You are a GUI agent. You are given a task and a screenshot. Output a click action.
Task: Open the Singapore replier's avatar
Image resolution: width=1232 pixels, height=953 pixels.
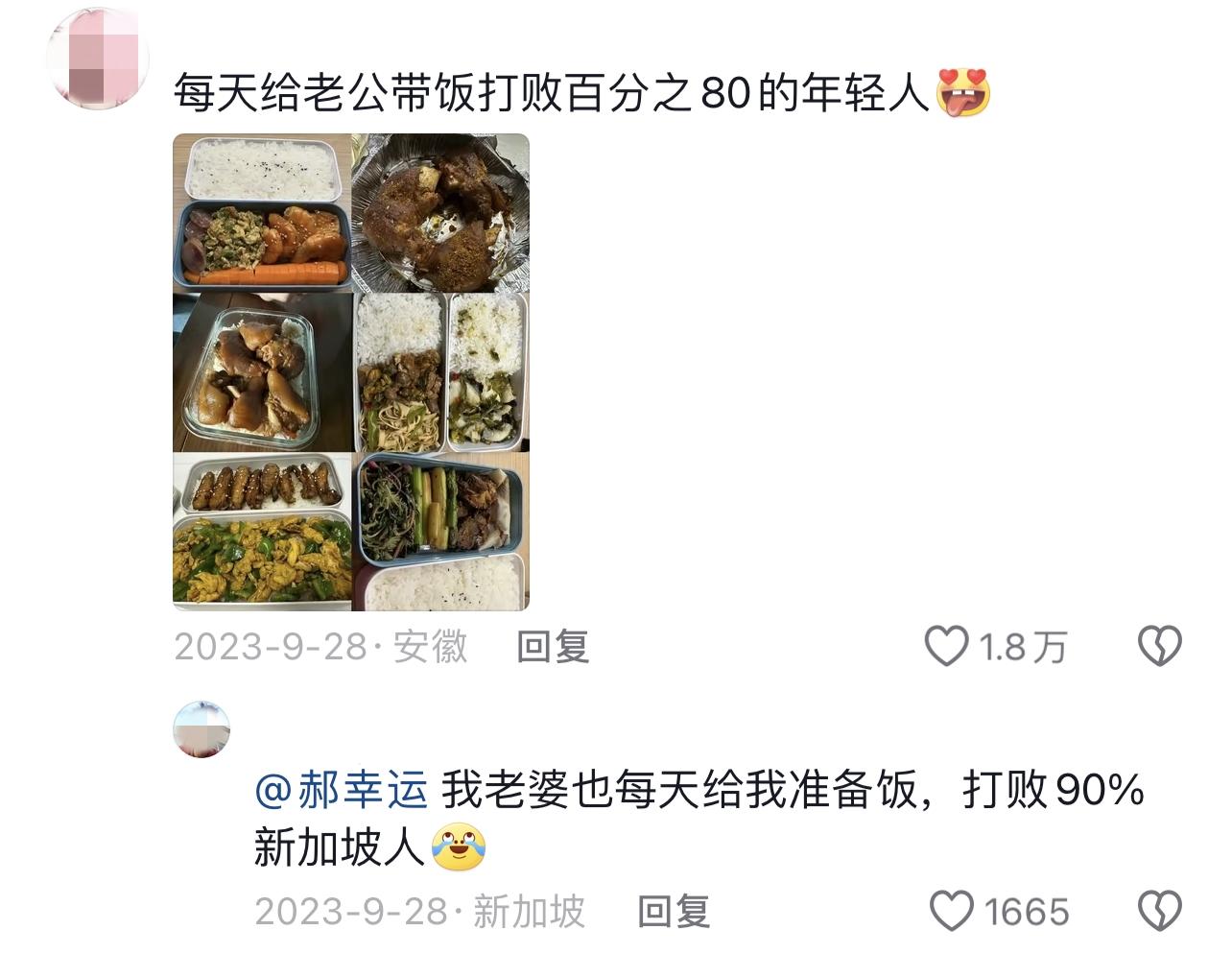coord(201,729)
